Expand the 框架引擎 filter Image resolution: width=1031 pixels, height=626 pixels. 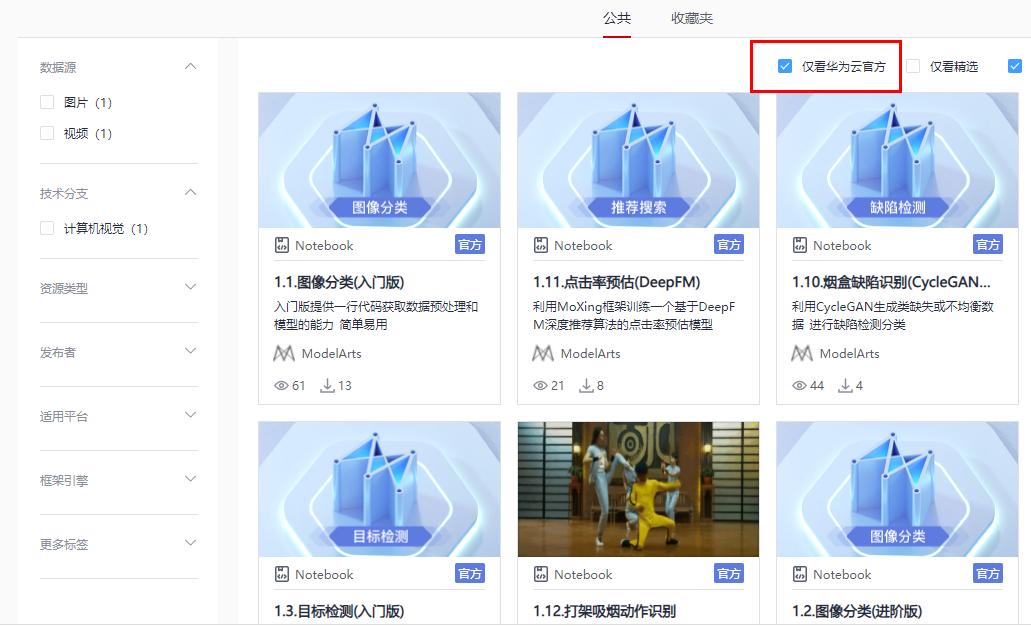click(191, 479)
